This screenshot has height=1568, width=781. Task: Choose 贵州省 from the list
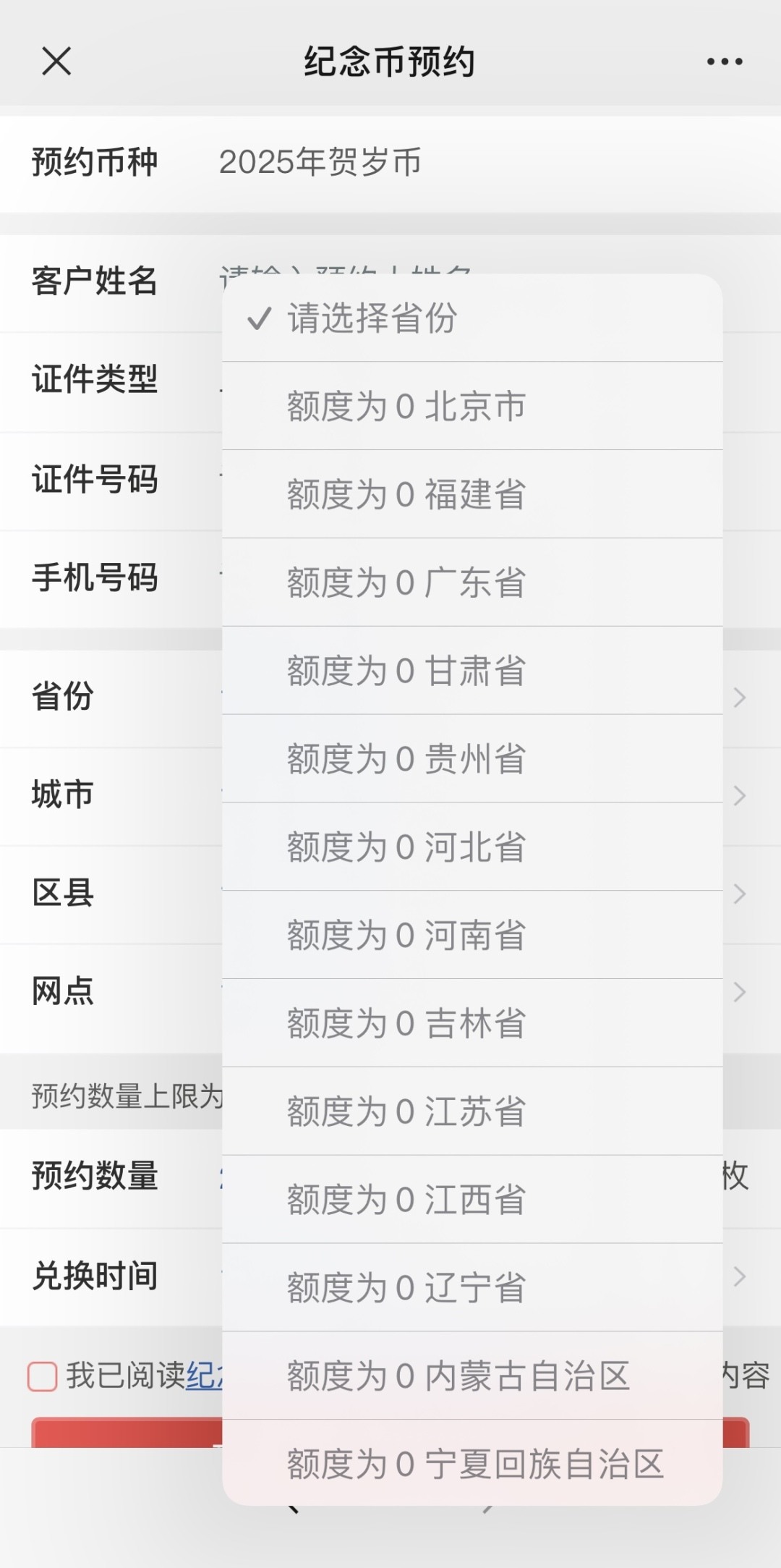472,759
